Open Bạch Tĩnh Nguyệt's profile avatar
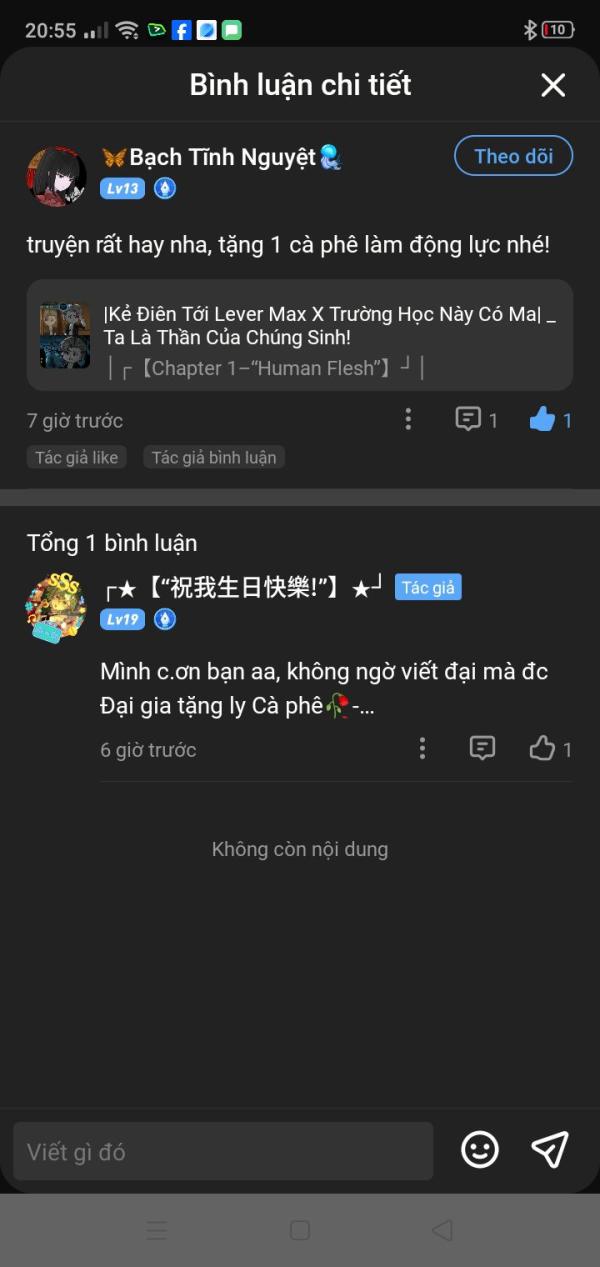The width and height of the screenshot is (600, 1267). coord(56,176)
